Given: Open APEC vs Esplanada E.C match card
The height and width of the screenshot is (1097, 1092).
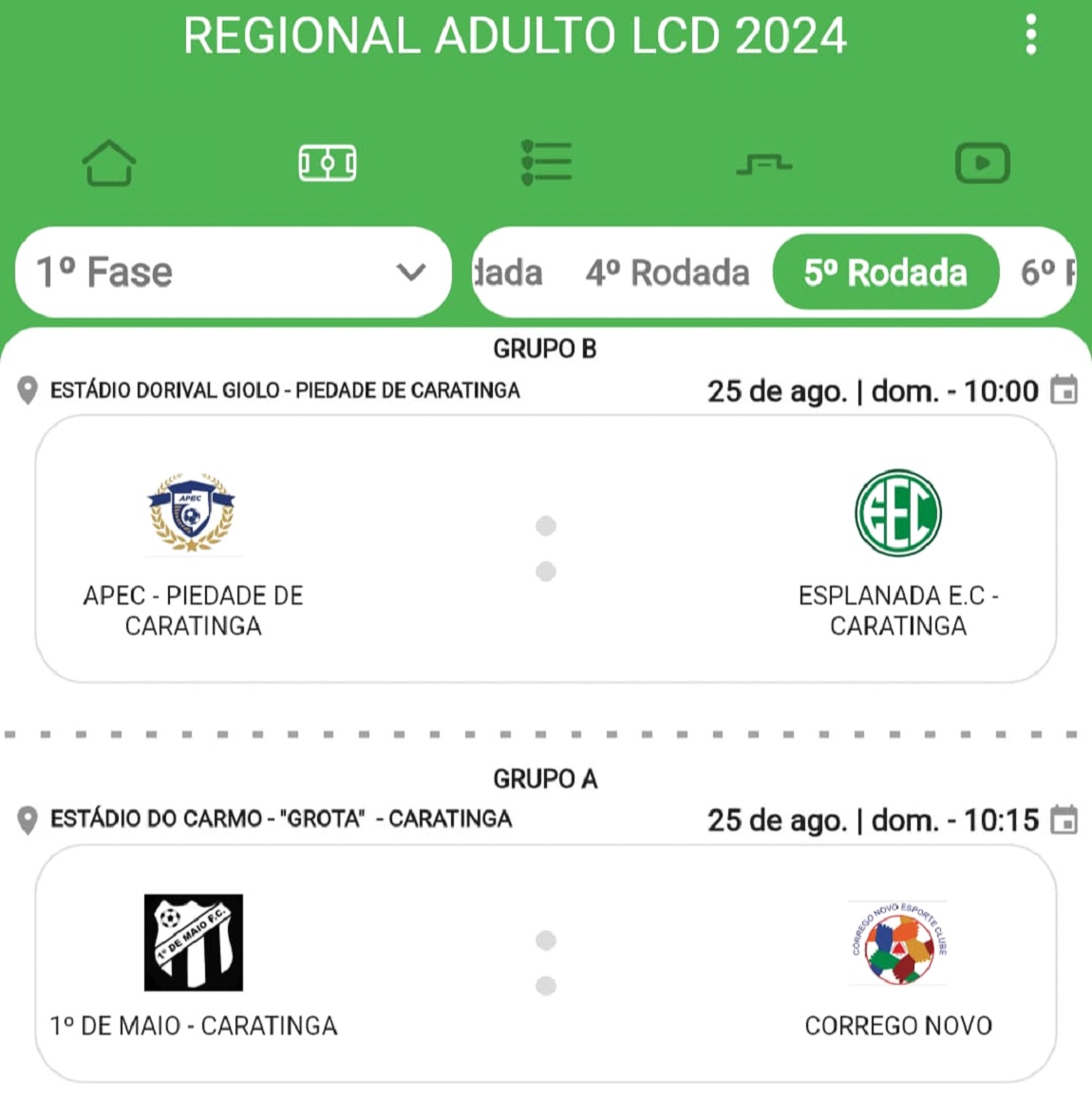Looking at the screenshot, I should pos(545,549).
